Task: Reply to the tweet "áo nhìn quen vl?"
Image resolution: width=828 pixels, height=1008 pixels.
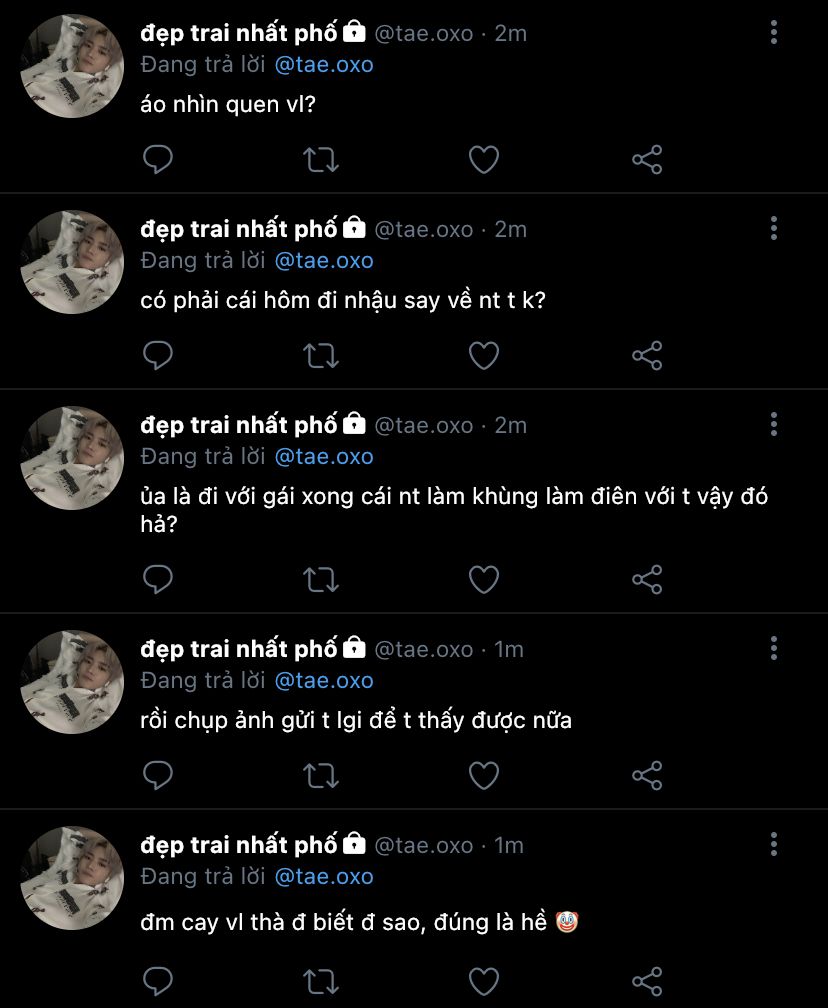Action: coord(158,159)
